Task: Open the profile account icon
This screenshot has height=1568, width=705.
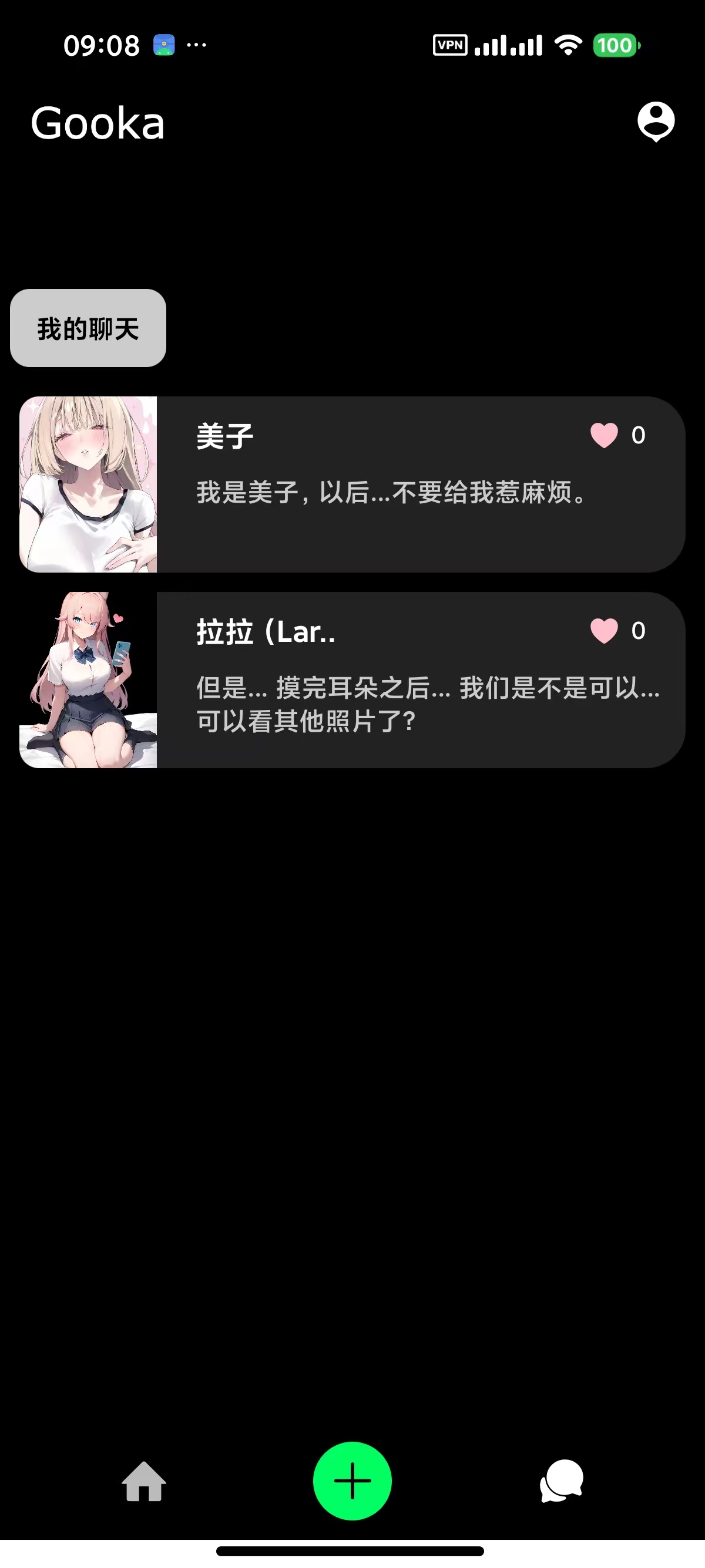Action: click(656, 122)
